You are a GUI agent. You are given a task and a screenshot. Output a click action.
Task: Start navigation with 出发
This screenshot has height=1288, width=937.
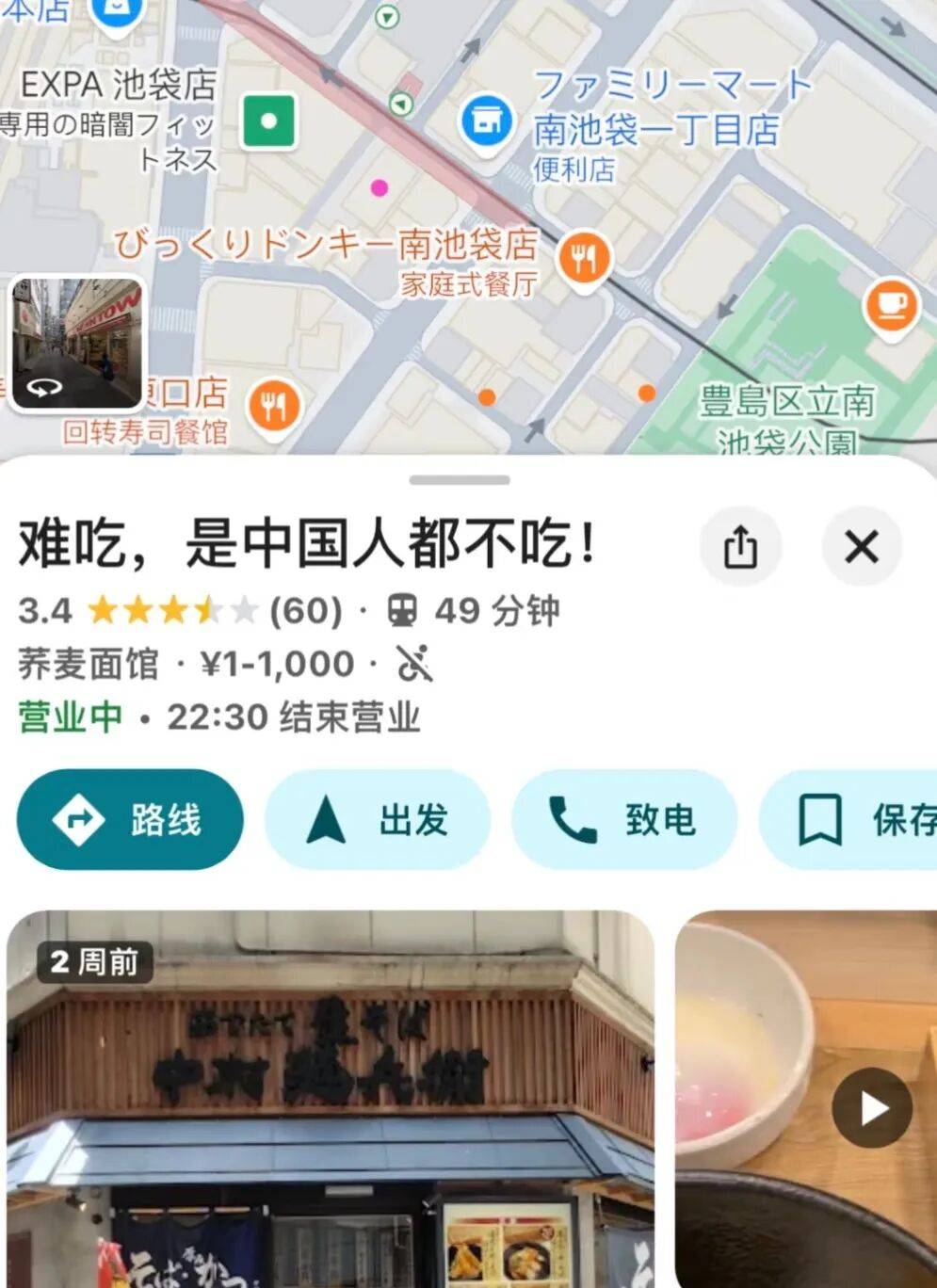[x=378, y=819]
